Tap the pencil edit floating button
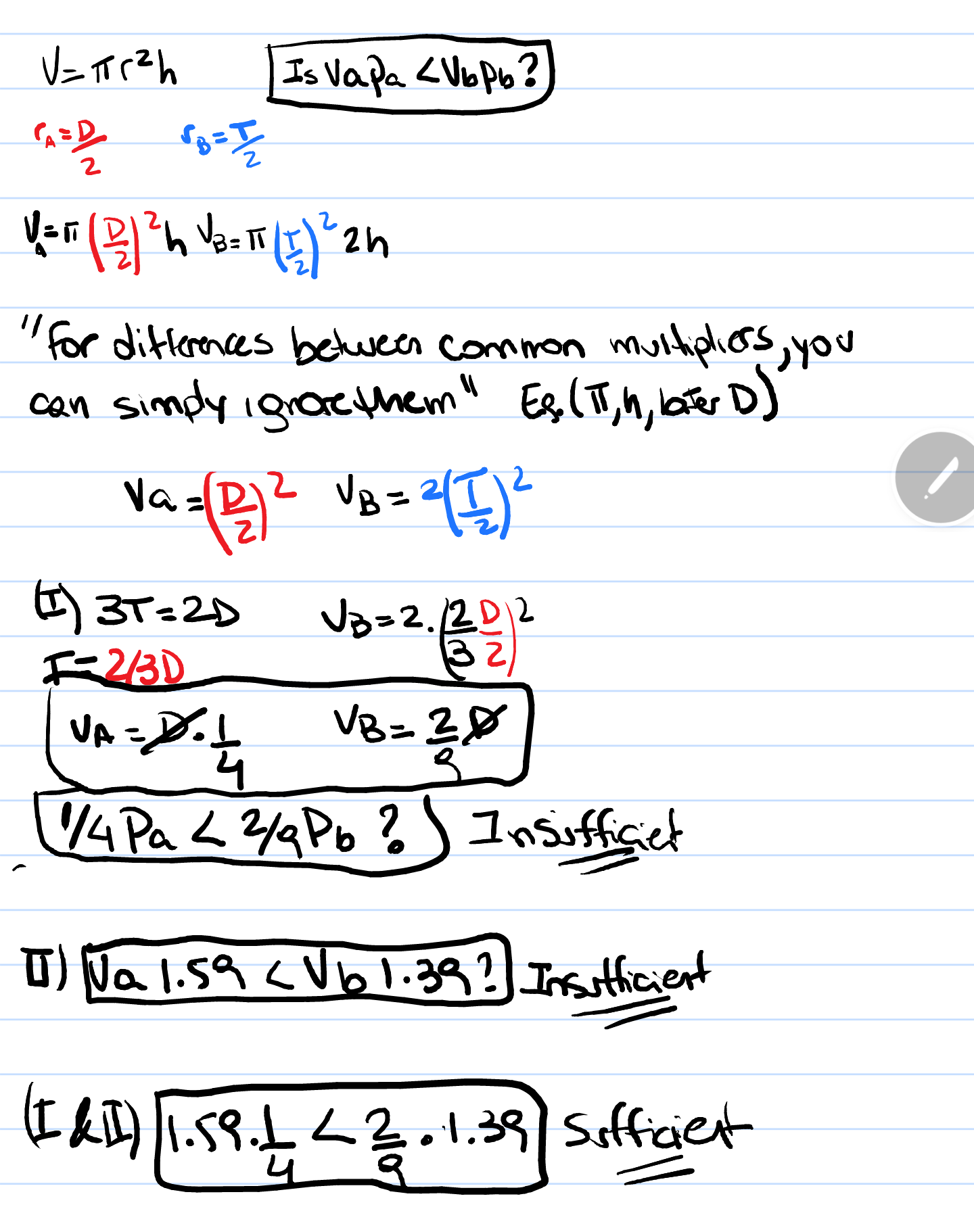974x1232 pixels. 939,477
